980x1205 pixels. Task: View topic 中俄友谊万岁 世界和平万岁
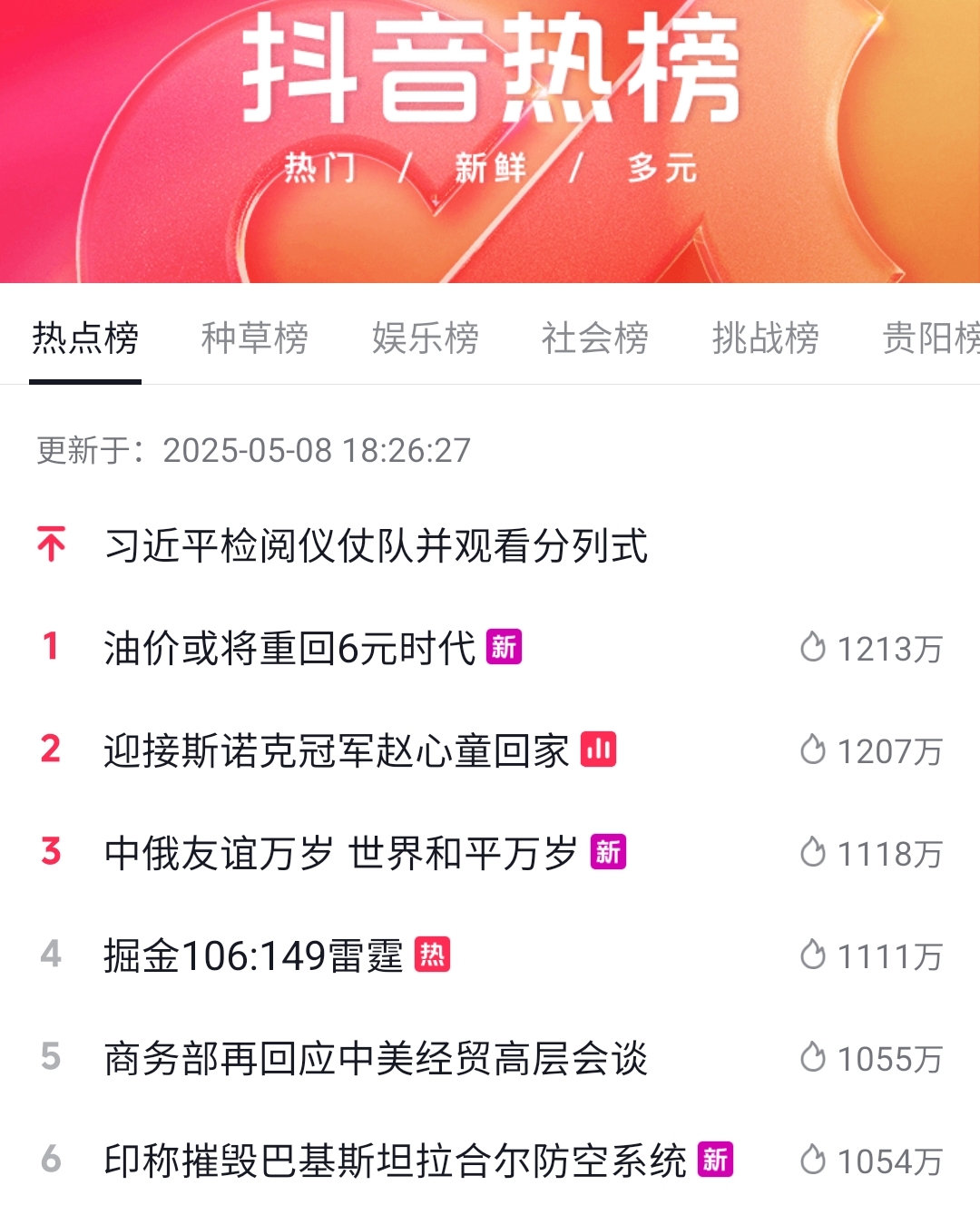tap(340, 854)
